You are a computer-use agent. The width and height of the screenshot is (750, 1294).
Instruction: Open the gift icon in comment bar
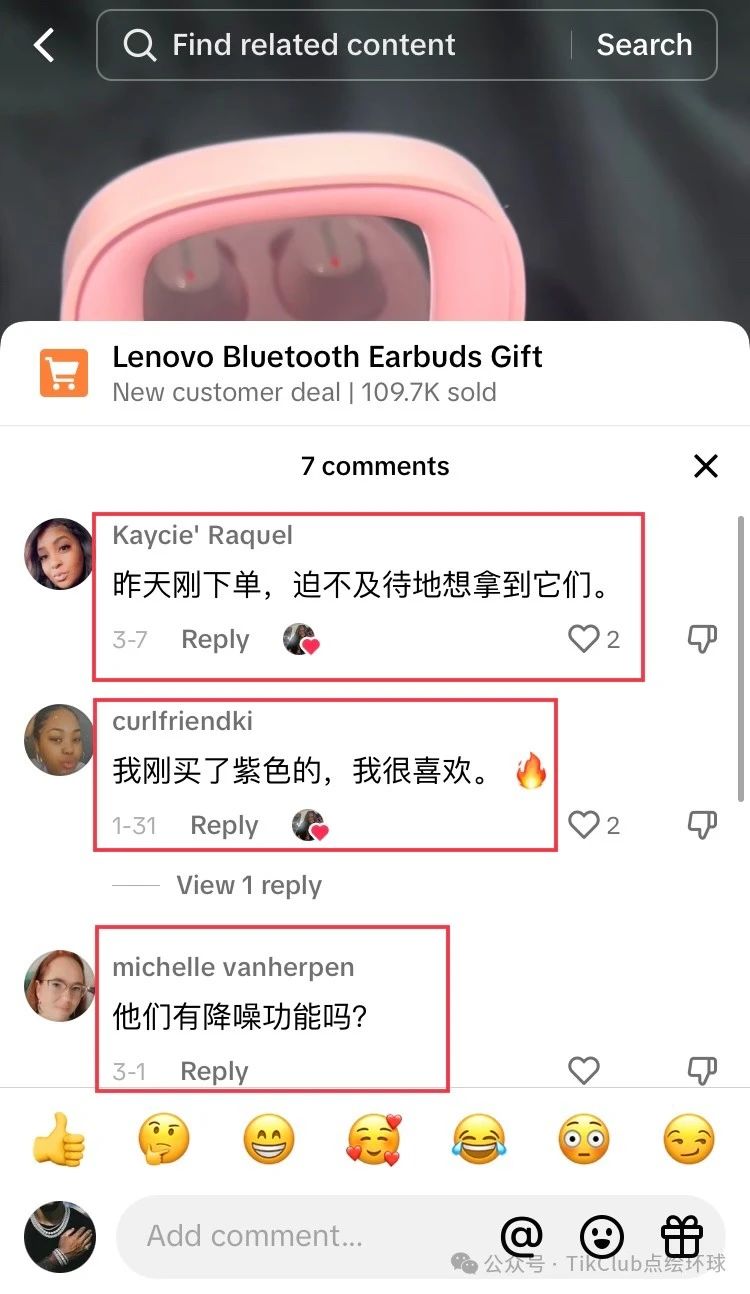click(683, 1237)
